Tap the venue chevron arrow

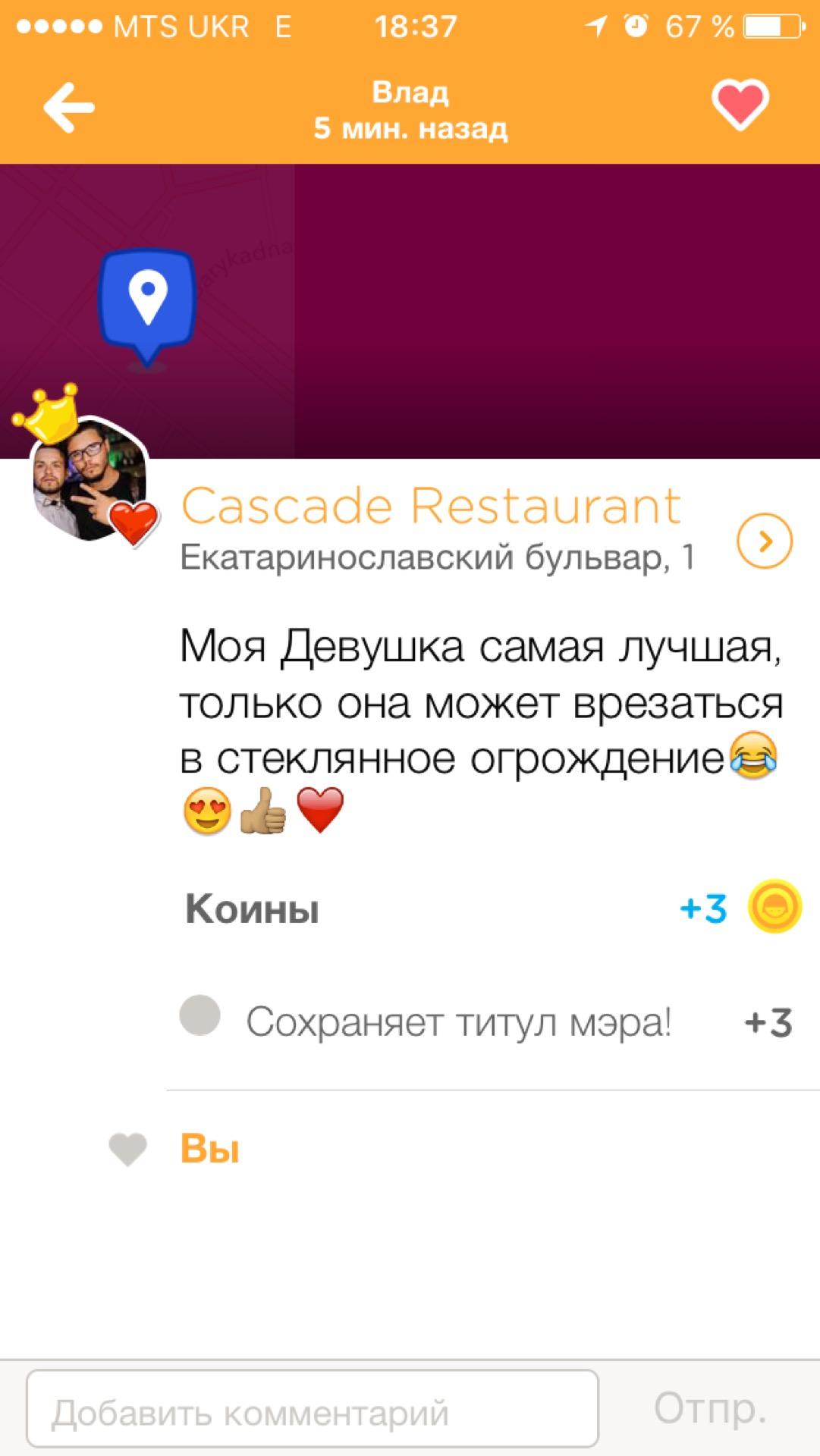pyautogui.click(x=765, y=541)
